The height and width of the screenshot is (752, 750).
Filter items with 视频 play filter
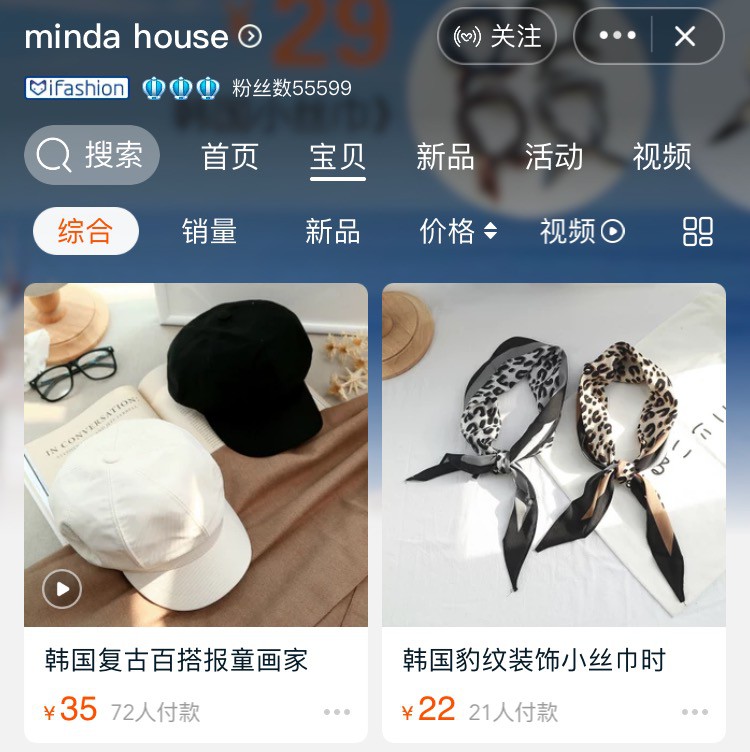tap(582, 232)
